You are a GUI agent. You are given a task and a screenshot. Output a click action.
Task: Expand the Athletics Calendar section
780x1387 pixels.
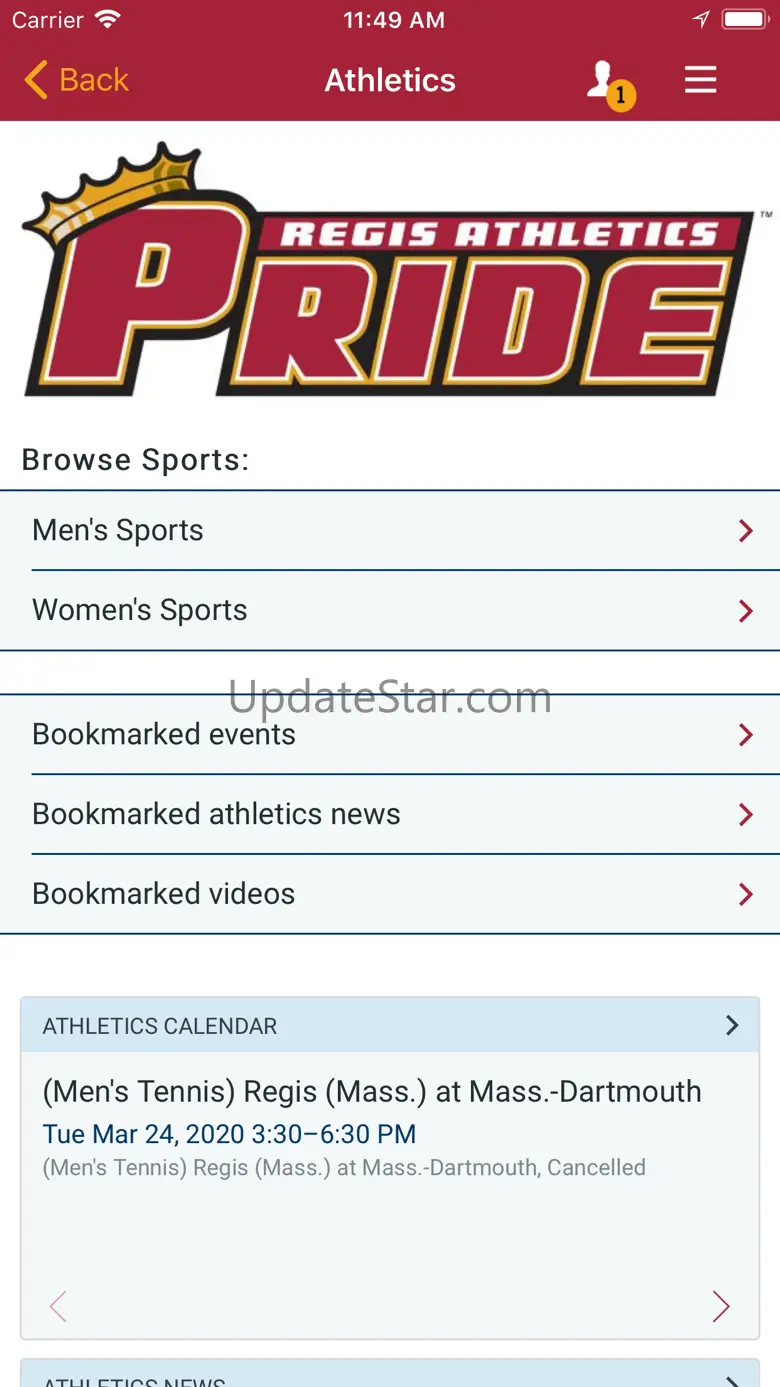click(x=731, y=1025)
